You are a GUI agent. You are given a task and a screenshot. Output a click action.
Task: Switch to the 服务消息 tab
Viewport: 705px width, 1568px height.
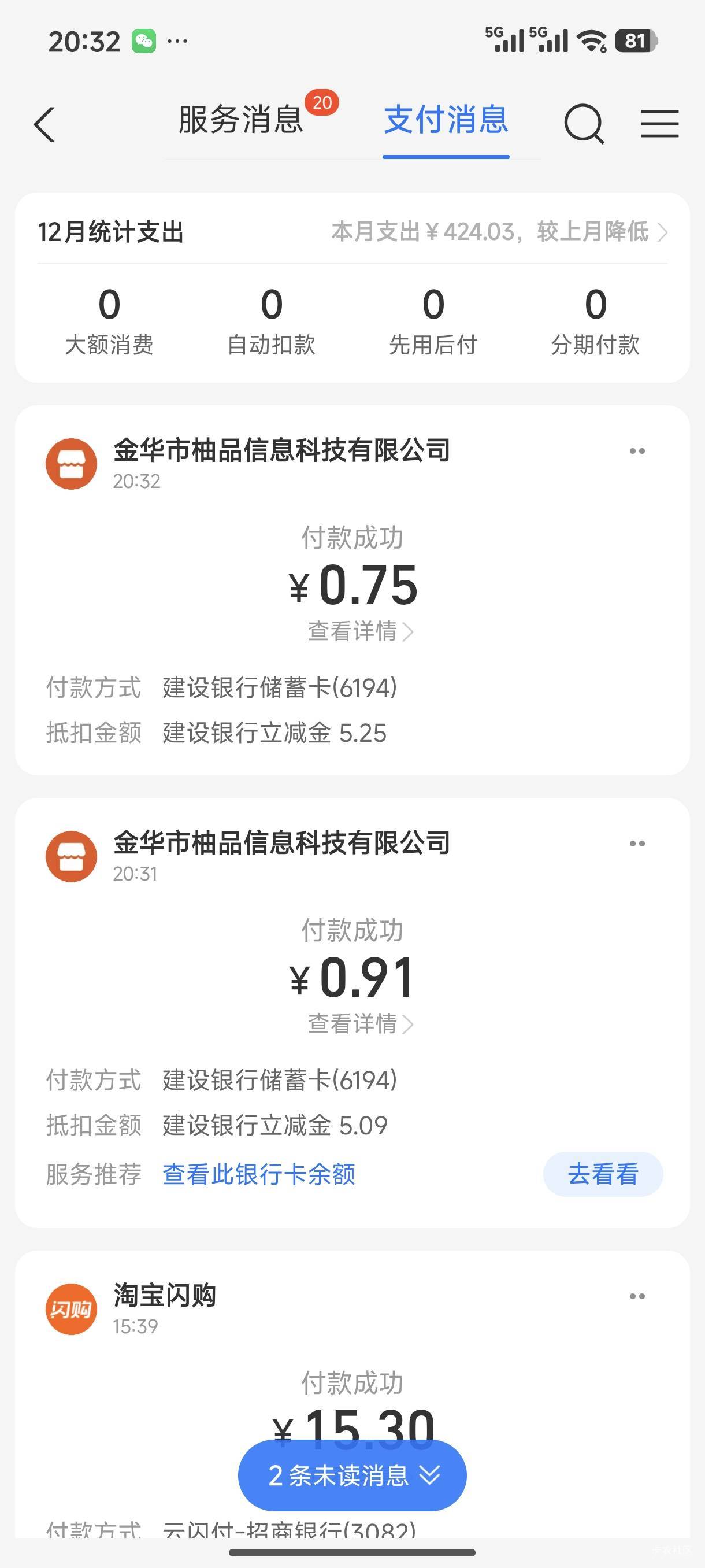click(x=241, y=119)
